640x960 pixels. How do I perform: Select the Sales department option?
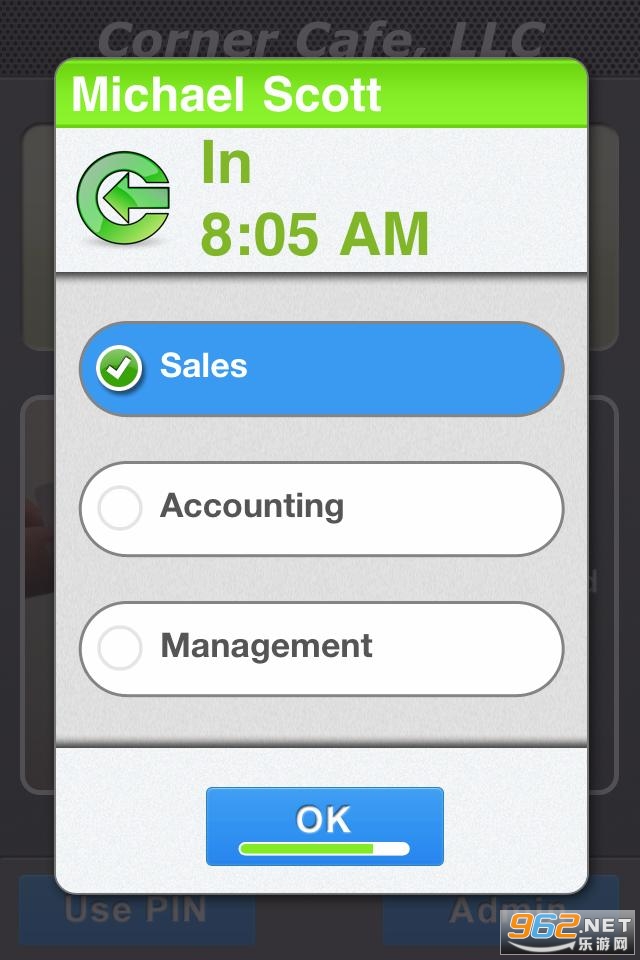coord(321,368)
